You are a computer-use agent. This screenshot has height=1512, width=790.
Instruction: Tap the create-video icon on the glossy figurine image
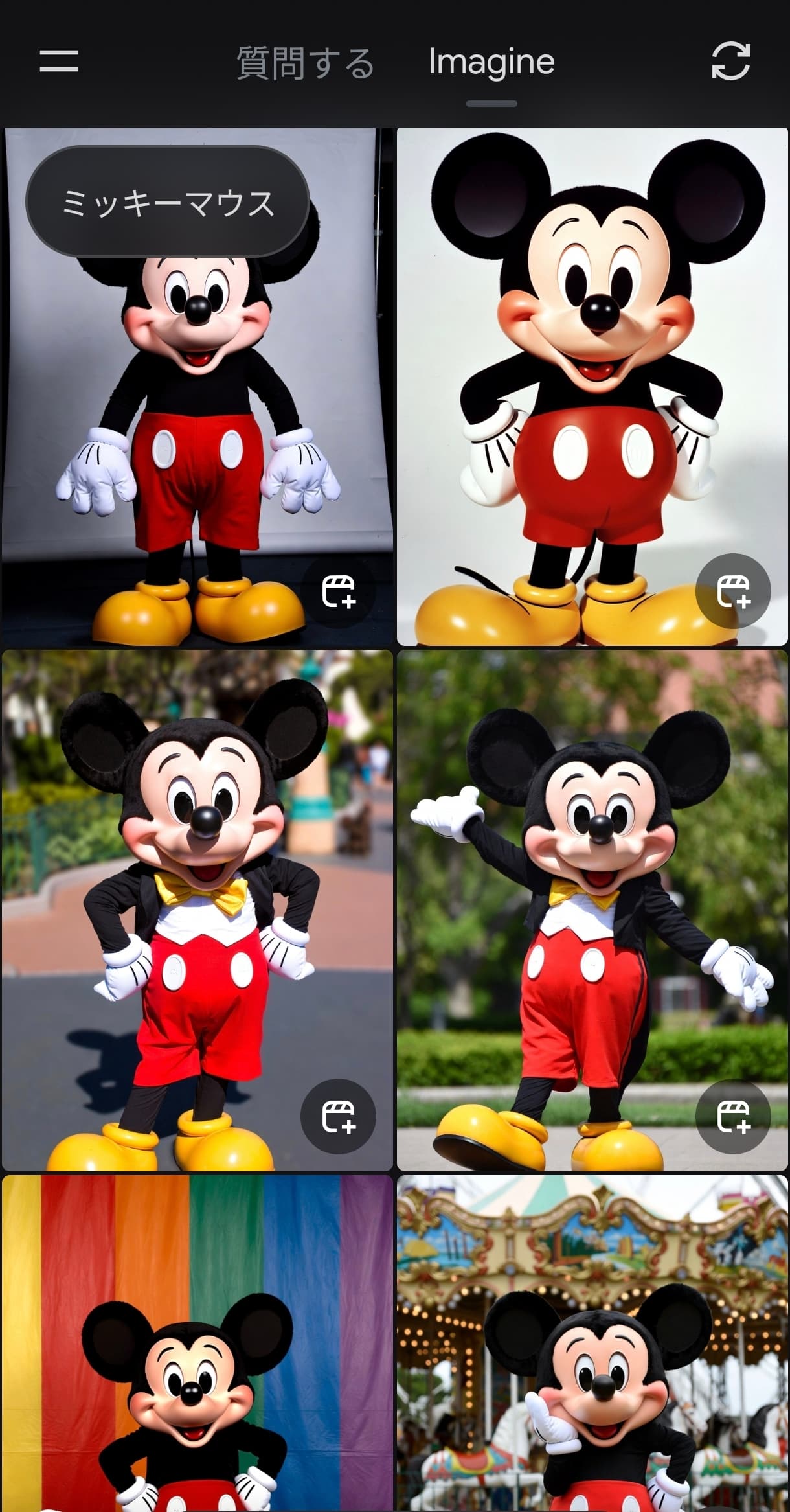[733, 591]
